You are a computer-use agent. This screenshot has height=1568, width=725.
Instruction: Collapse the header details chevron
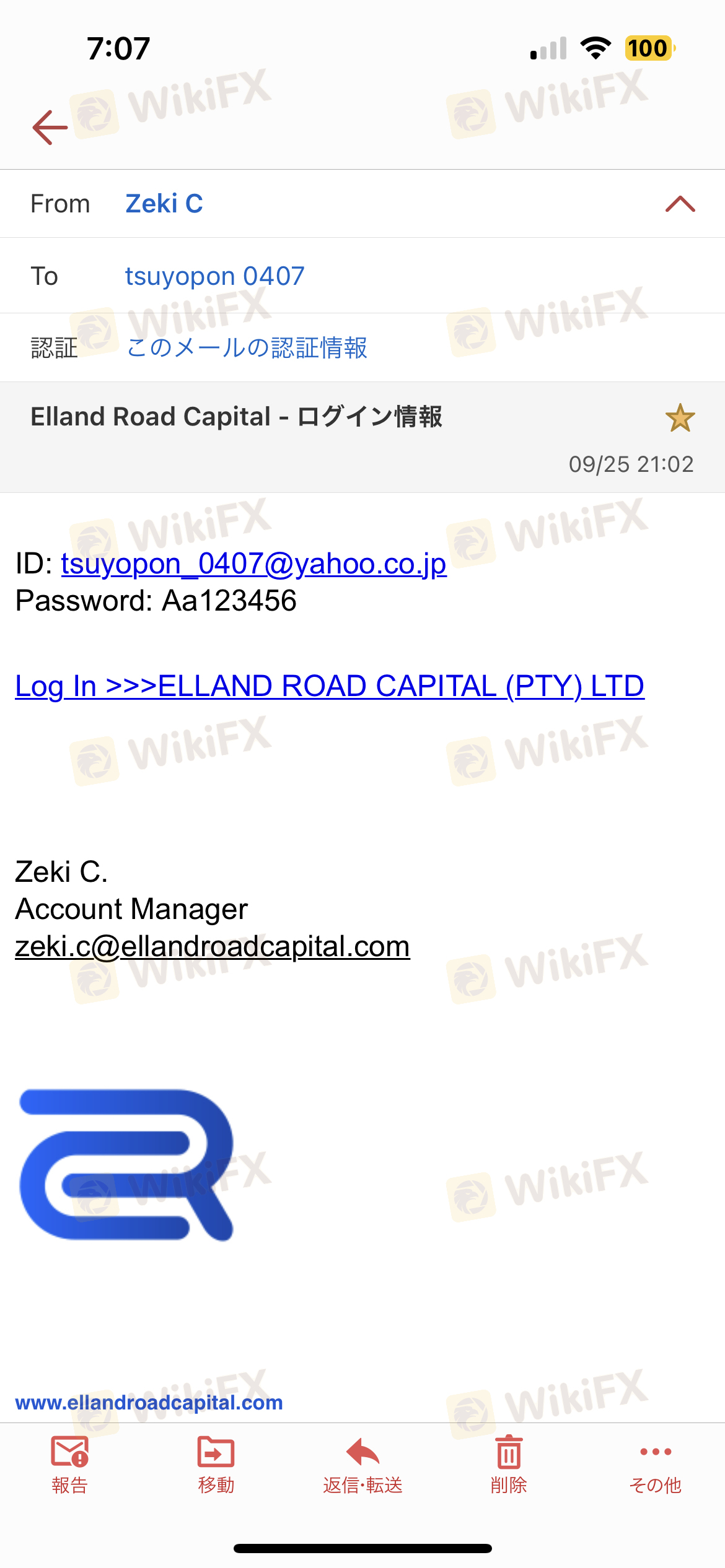pyautogui.click(x=680, y=204)
